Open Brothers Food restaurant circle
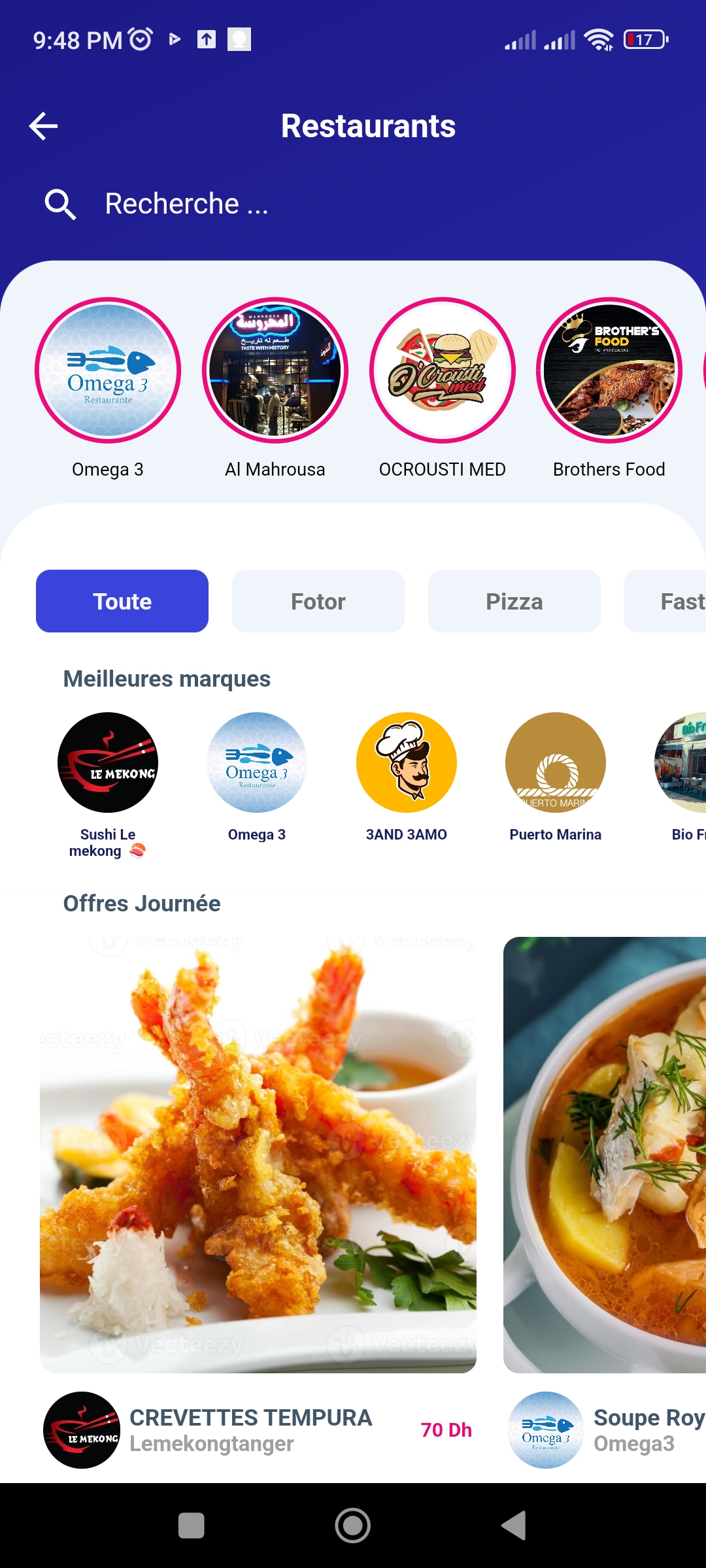Image resolution: width=706 pixels, height=1568 pixels. (609, 370)
